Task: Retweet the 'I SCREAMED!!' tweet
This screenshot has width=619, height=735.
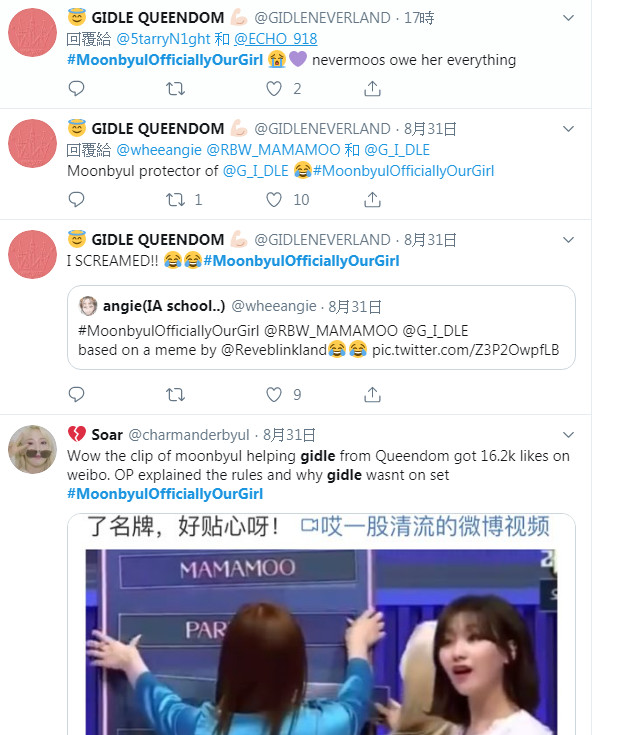Action: 175,394
